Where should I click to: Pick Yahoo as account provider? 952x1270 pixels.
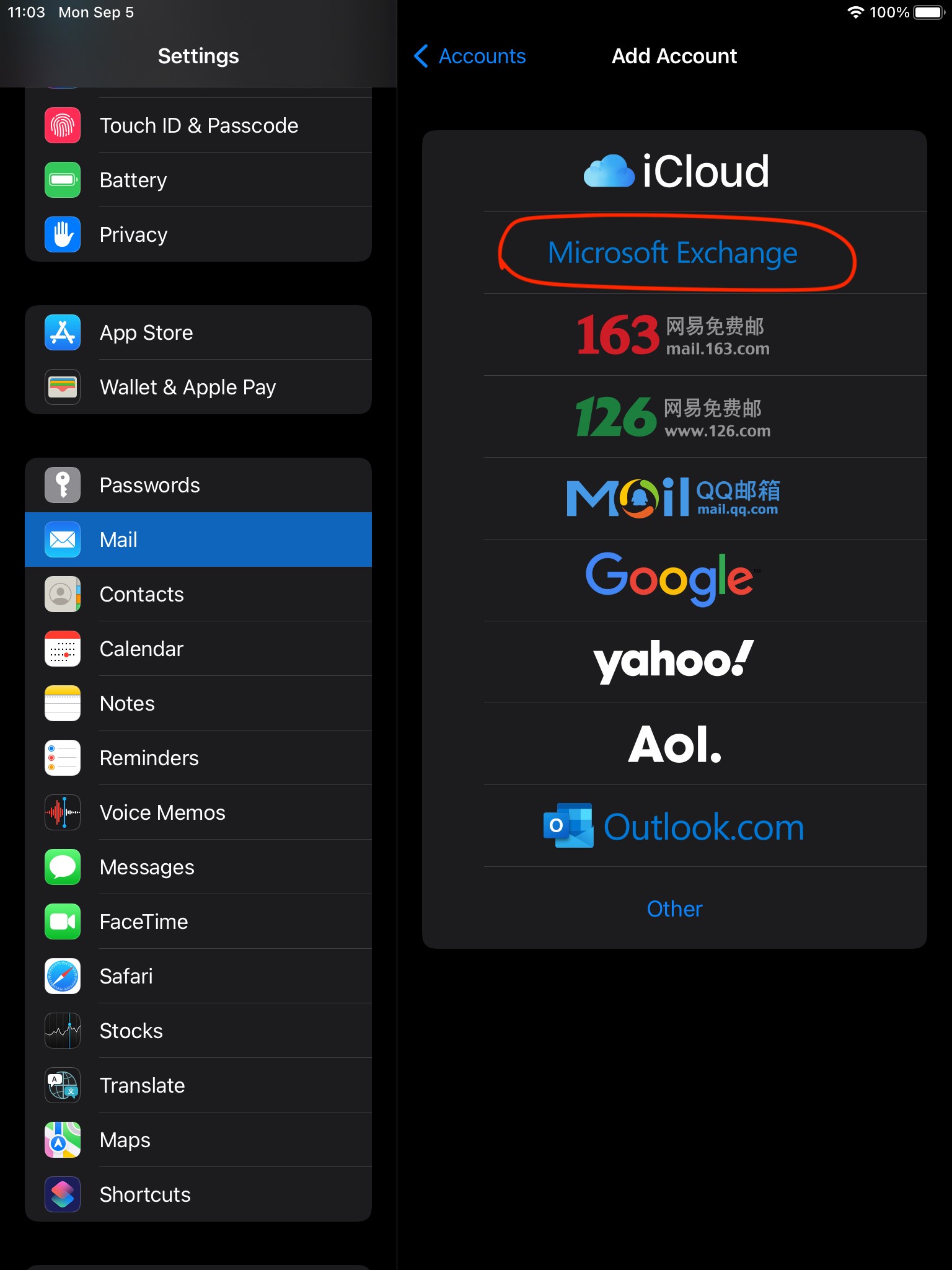[x=674, y=662]
